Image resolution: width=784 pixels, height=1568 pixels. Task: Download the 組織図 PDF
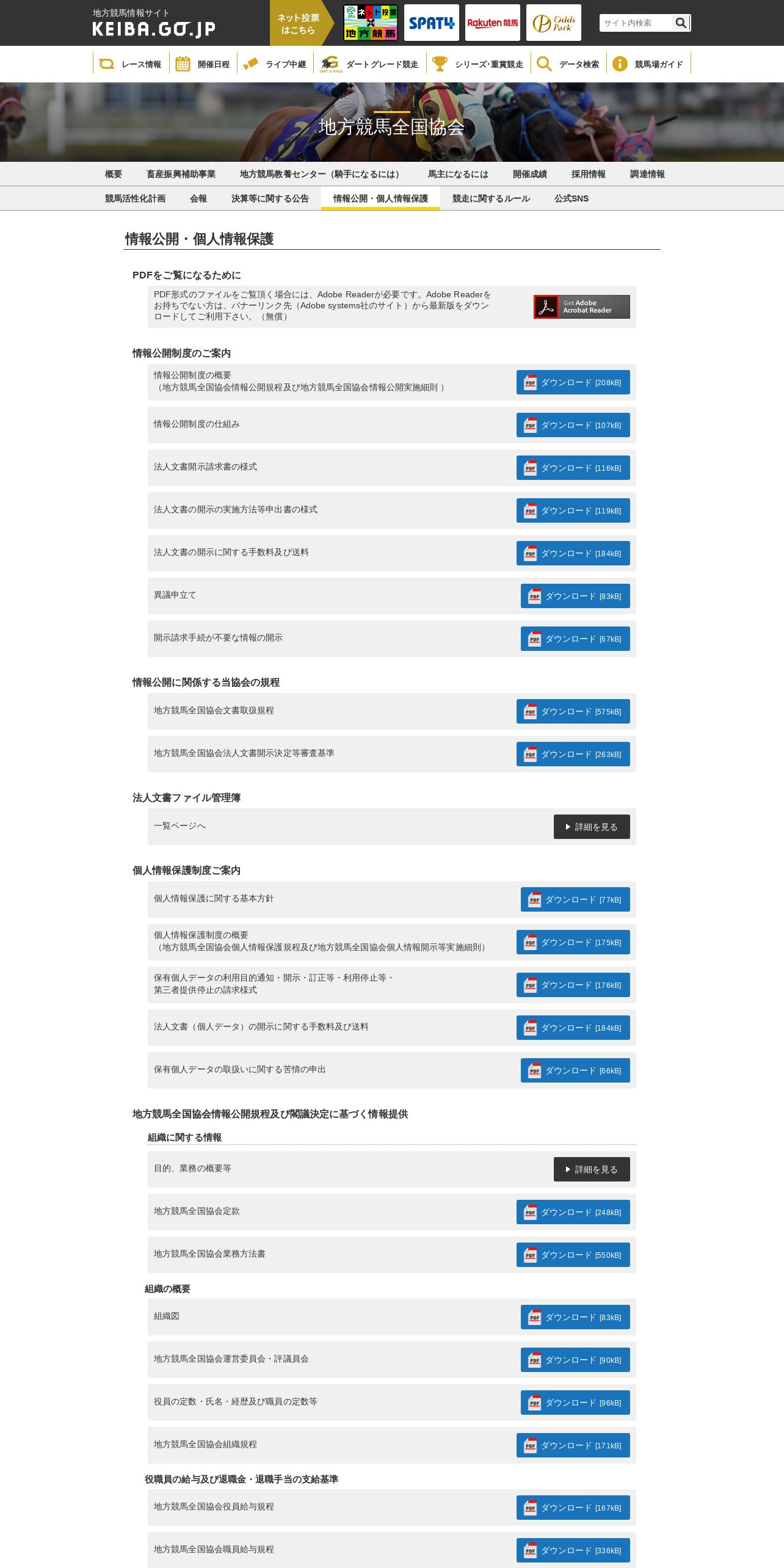pyautogui.click(x=575, y=1317)
